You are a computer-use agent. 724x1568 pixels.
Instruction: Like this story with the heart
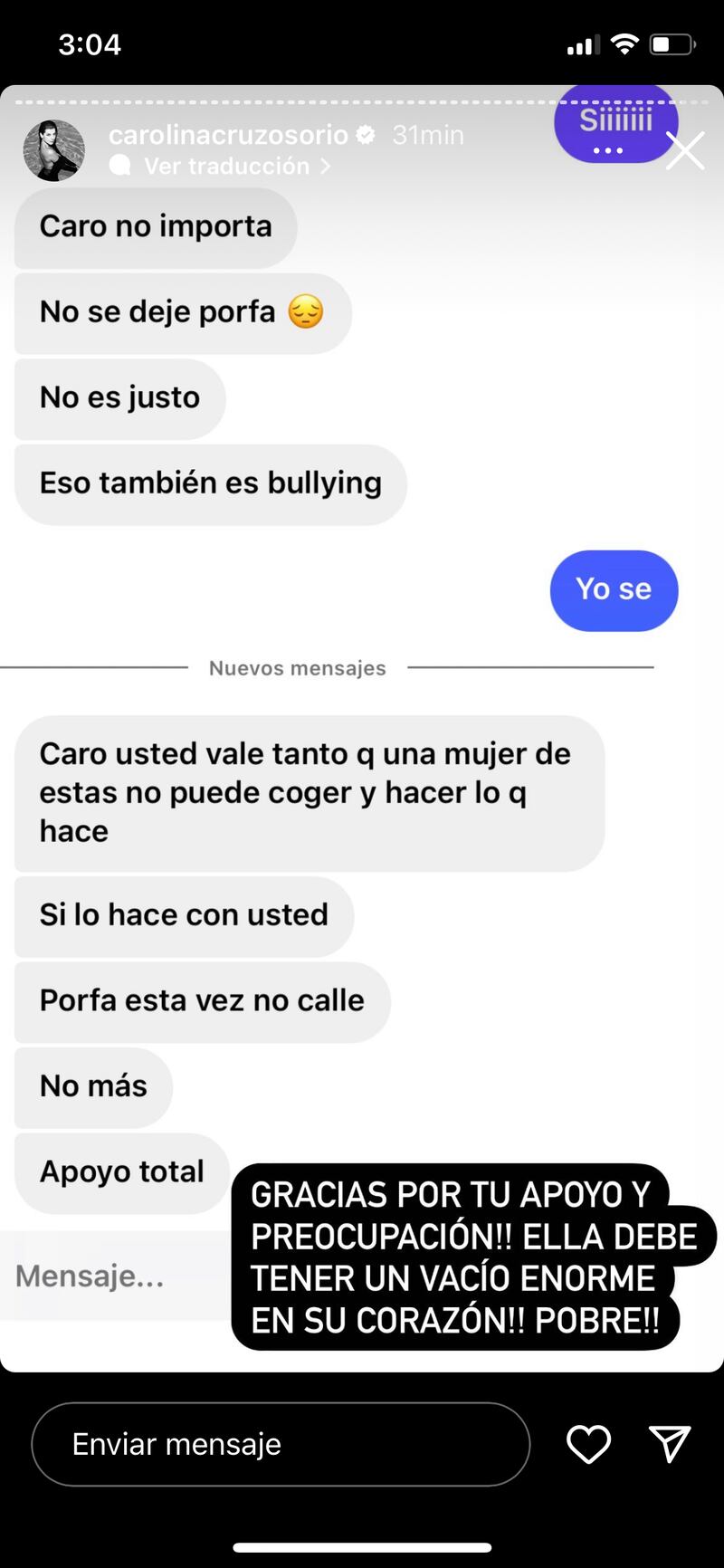[x=588, y=1444]
